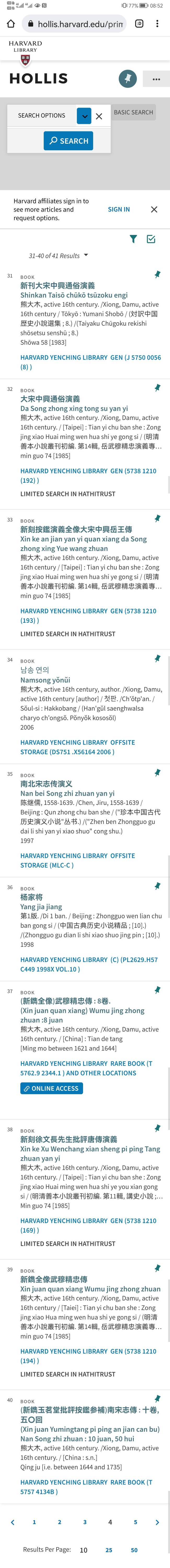
Task: Open the HOLLIS pinned favorites
Action: tap(127, 78)
